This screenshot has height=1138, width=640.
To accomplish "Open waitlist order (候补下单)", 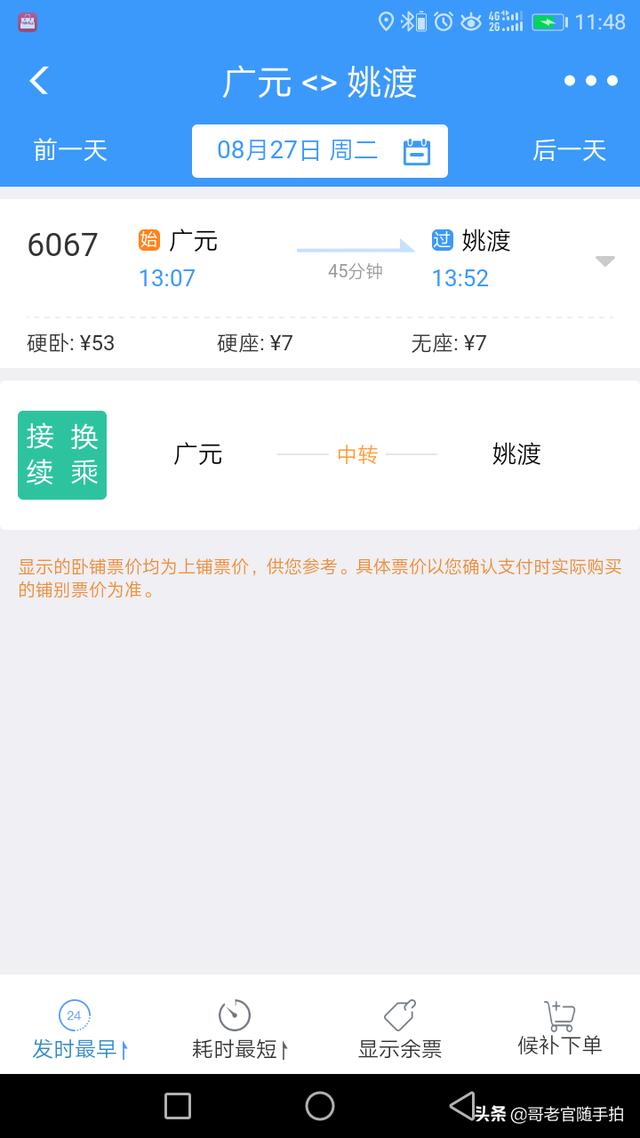I will [x=560, y=1028].
